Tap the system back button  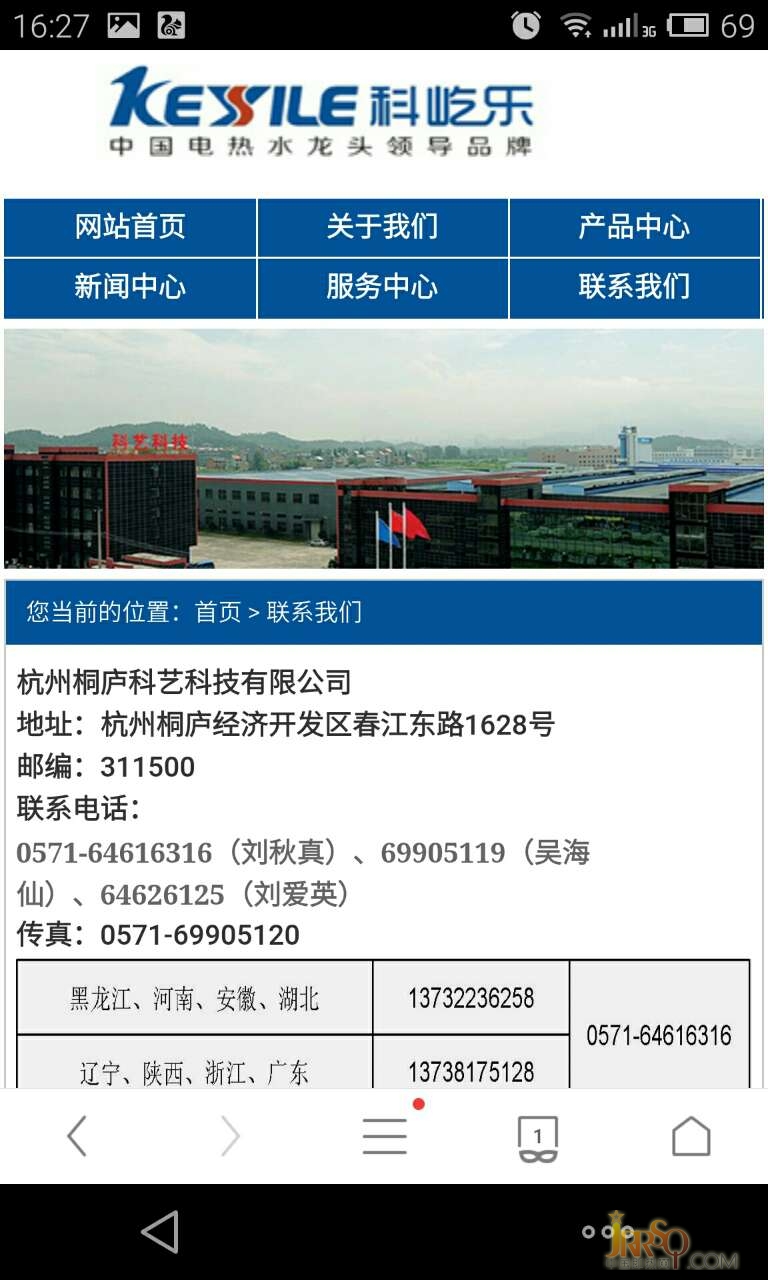pos(160,1232)
